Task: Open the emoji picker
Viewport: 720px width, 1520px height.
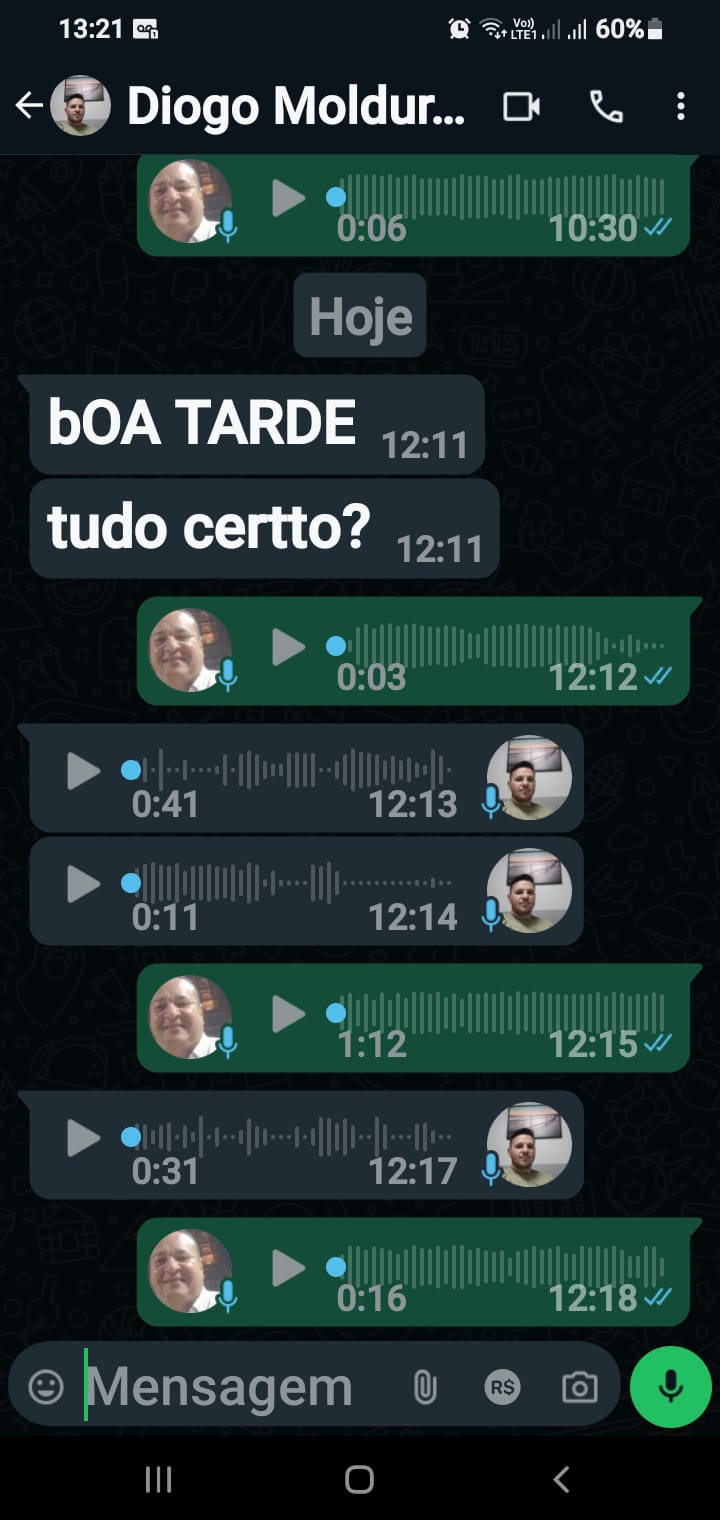Action: 46,1387
